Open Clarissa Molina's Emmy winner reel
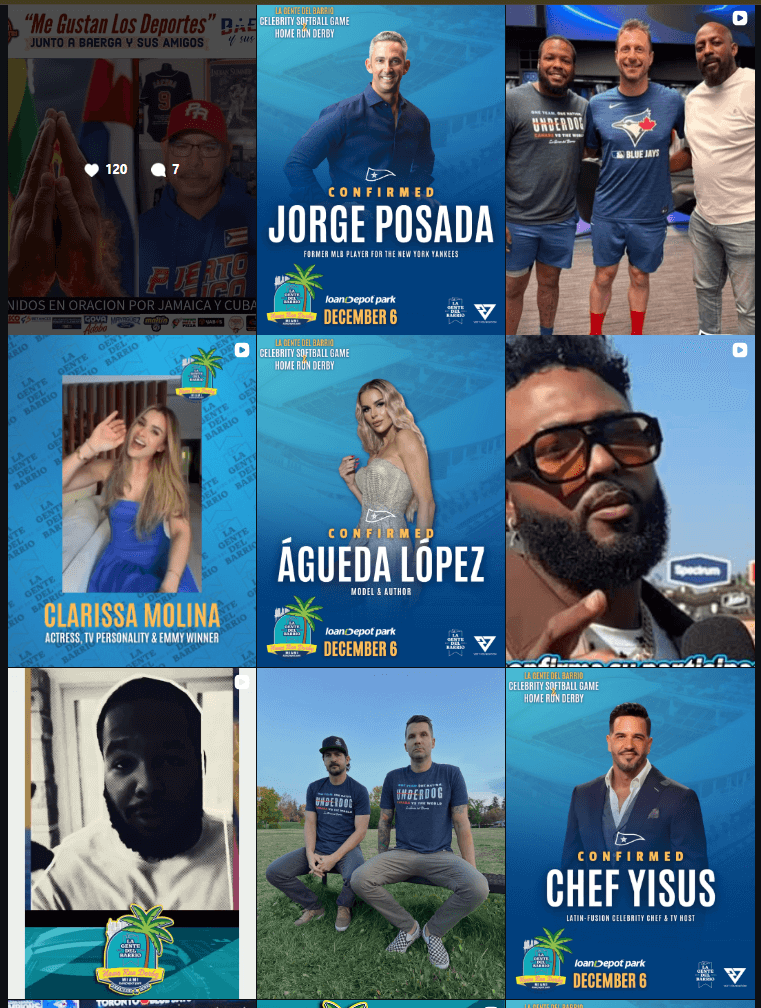761x1008 pixels. [x=131, y=500]
